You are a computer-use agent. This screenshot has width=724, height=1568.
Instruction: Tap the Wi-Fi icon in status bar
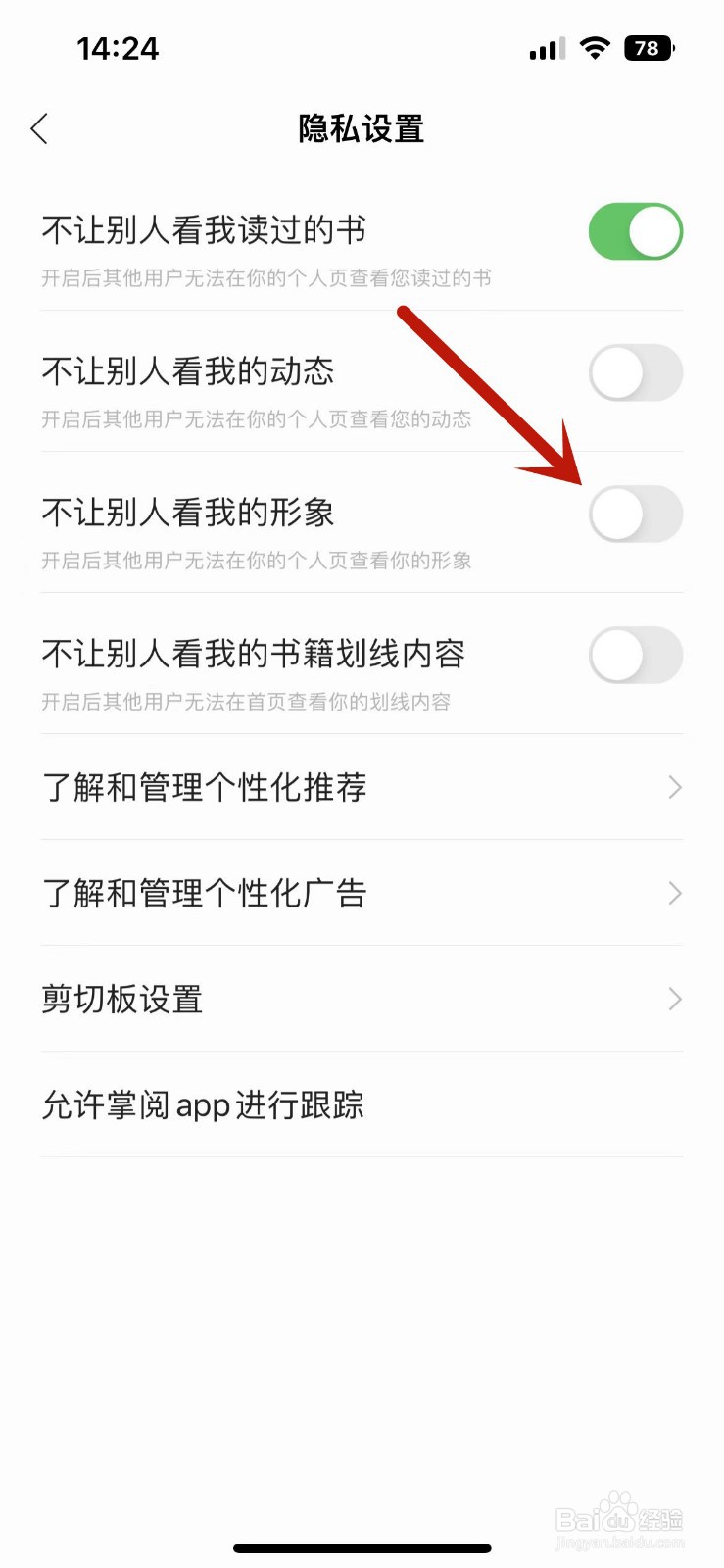[594, 47]
